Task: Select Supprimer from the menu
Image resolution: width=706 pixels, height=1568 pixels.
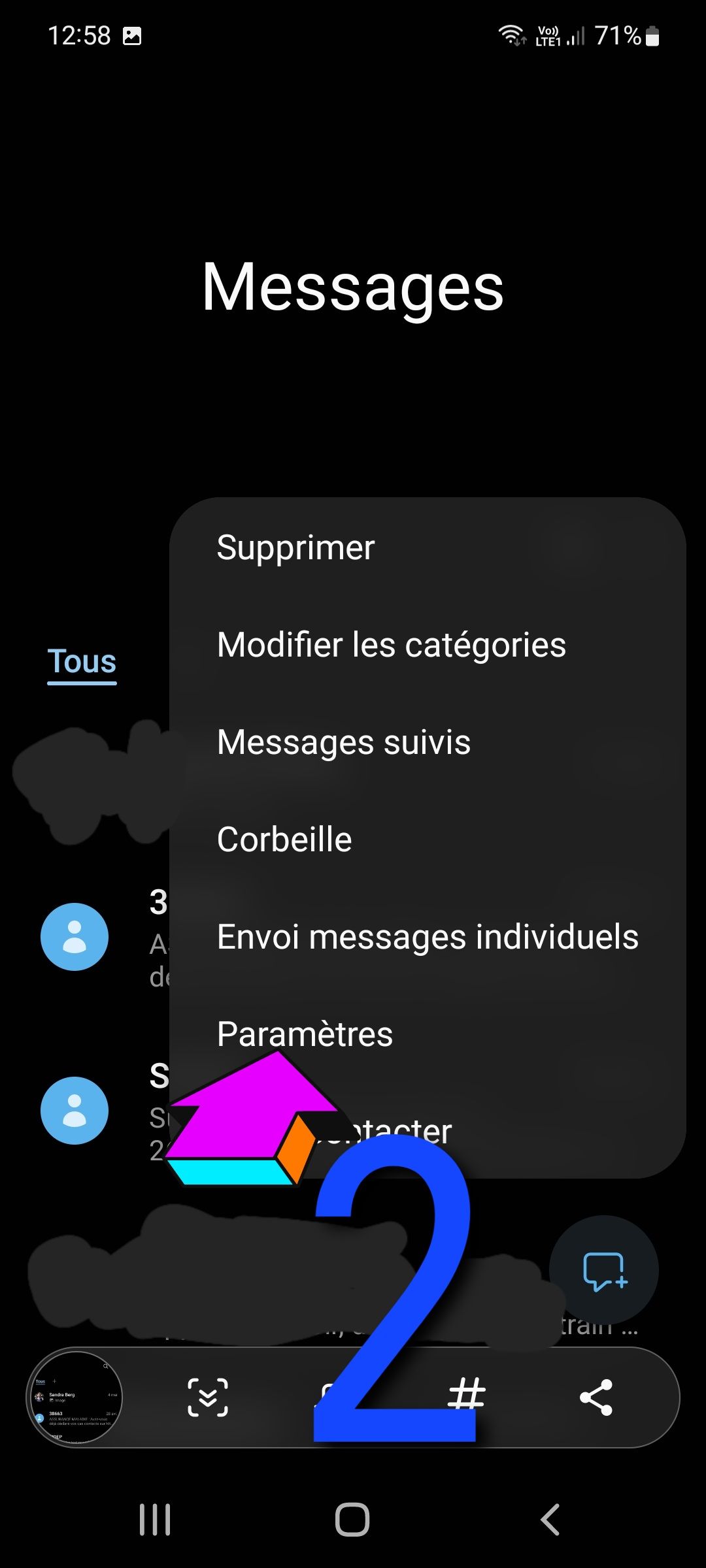Action: click(x=295, y=547)
